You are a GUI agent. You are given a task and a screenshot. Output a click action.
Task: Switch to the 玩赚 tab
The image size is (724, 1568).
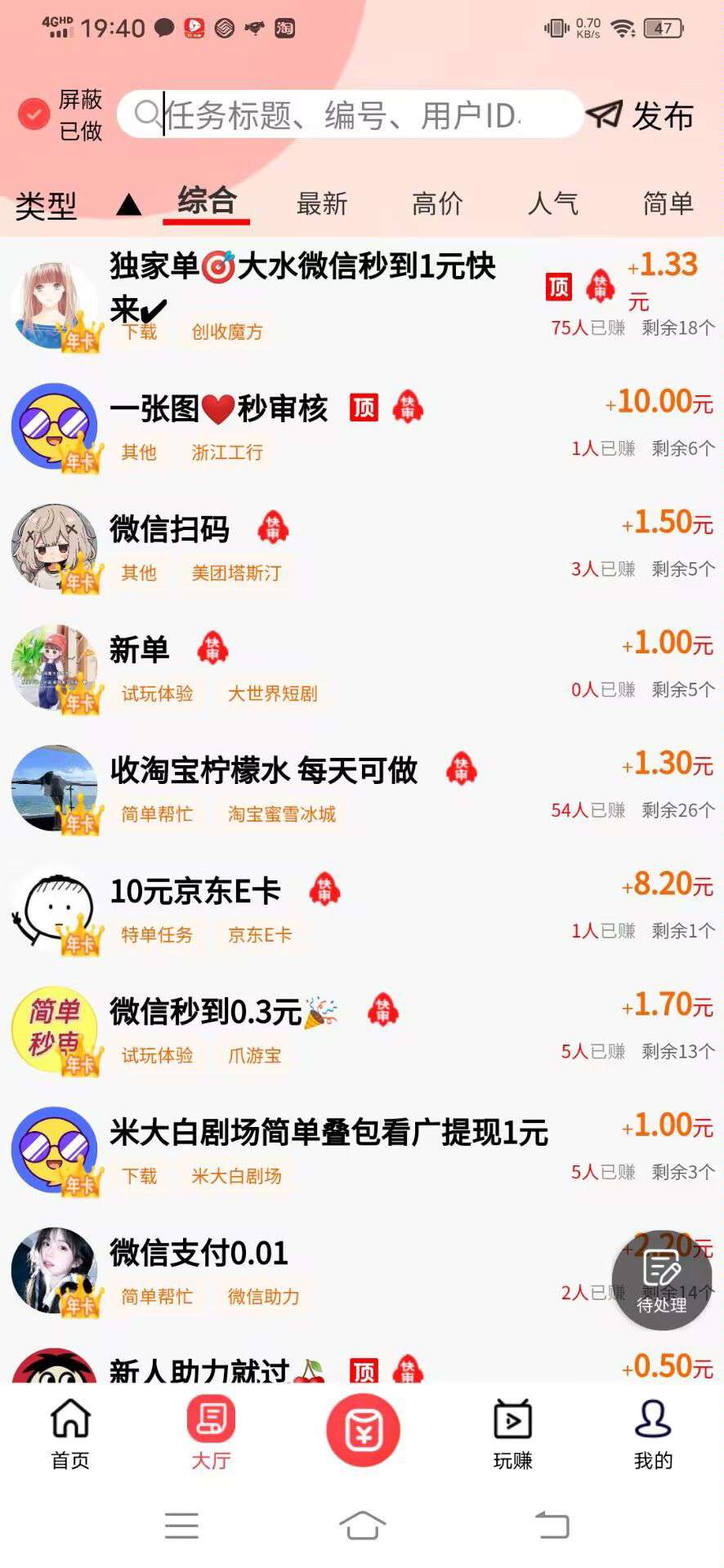click(512, 1433)
